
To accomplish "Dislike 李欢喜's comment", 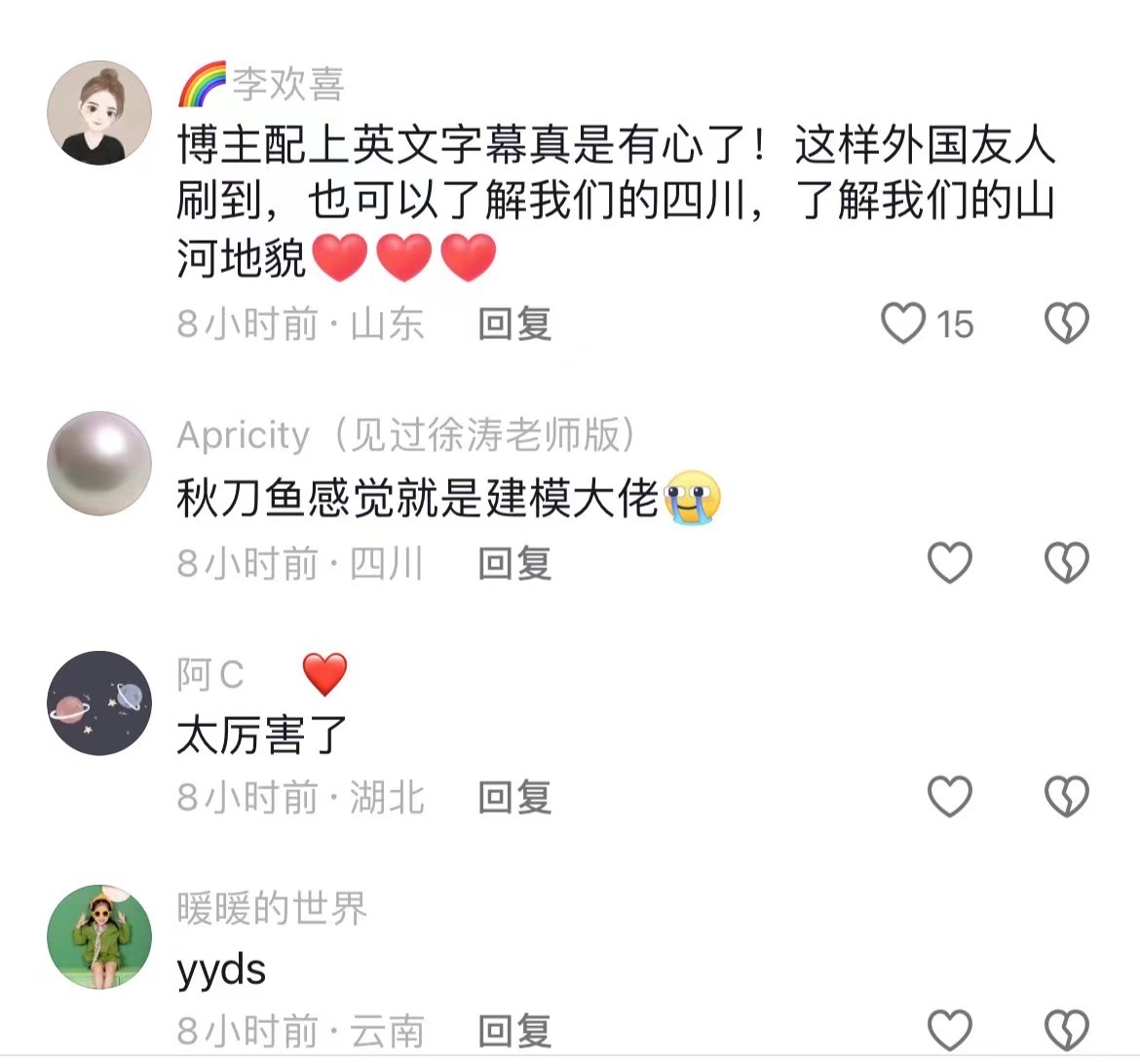I will (x=1066, y=323).
